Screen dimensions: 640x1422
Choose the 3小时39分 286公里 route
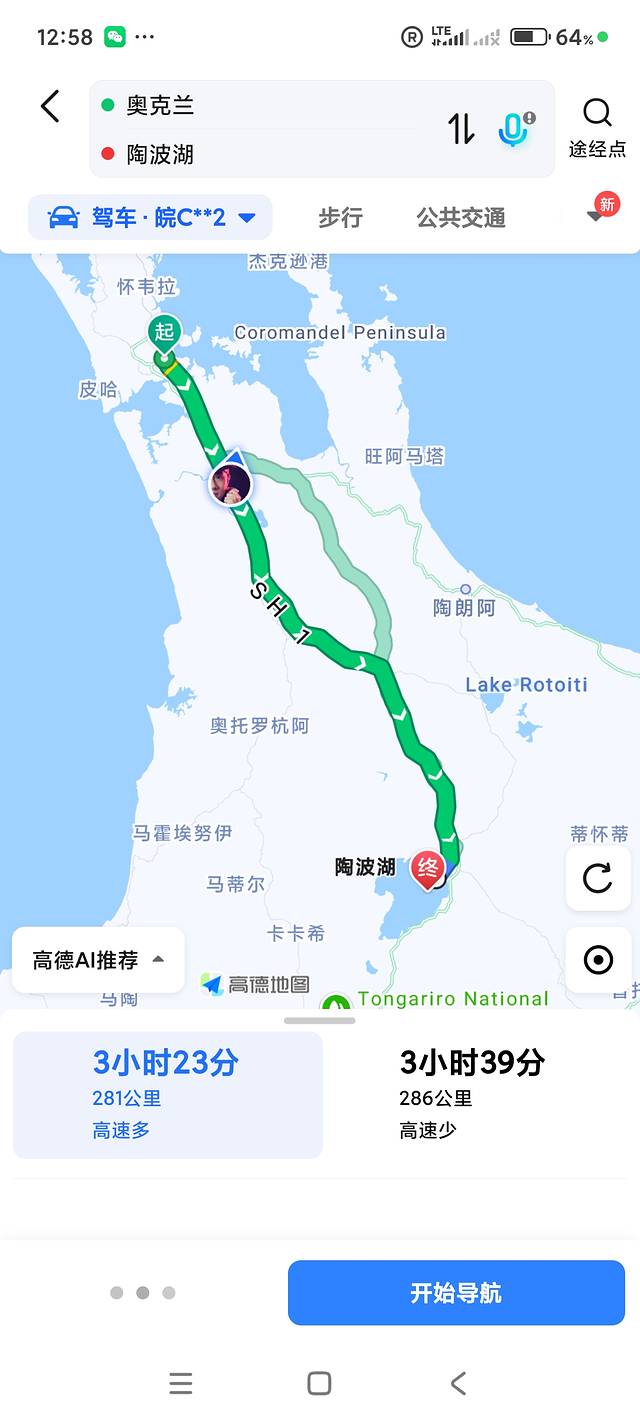click(x=472, y=1095)
